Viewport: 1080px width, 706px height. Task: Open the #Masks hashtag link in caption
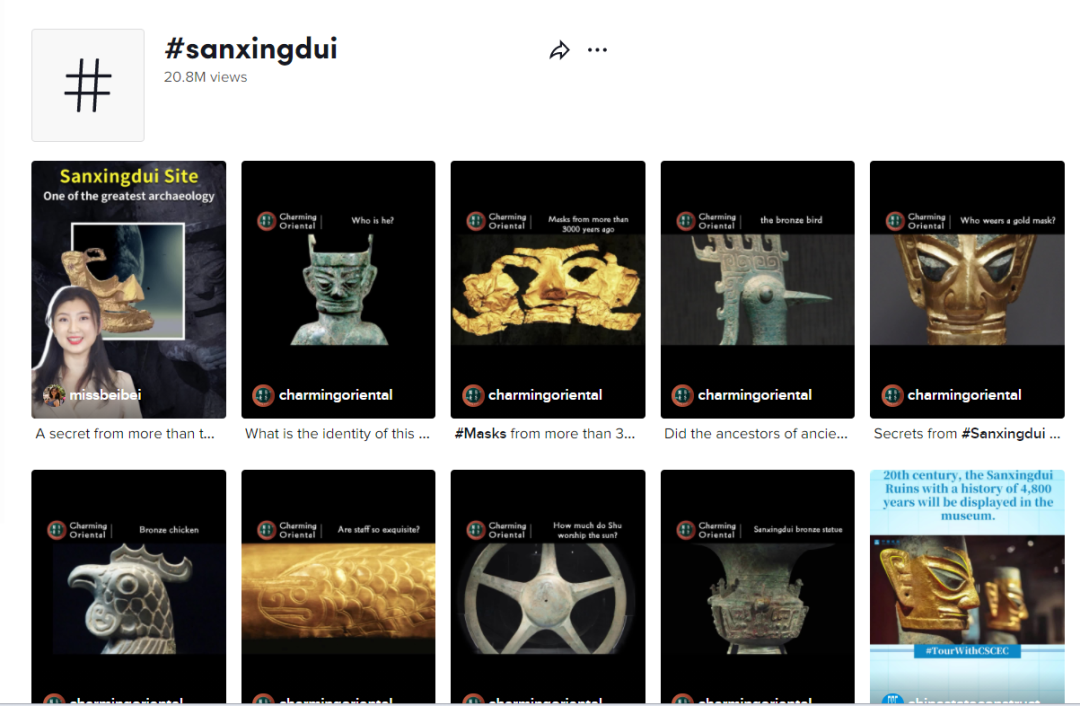pos(481,434)
